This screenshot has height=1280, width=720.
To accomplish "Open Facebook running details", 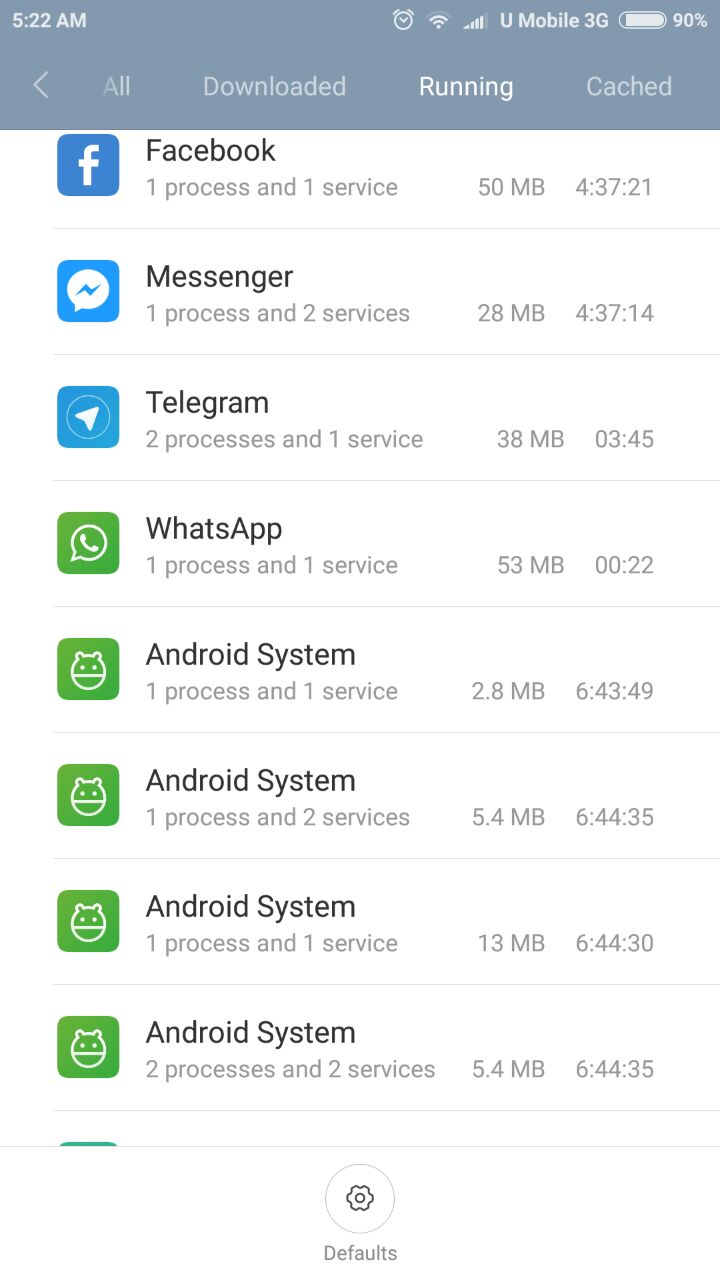I will (360, 167).
